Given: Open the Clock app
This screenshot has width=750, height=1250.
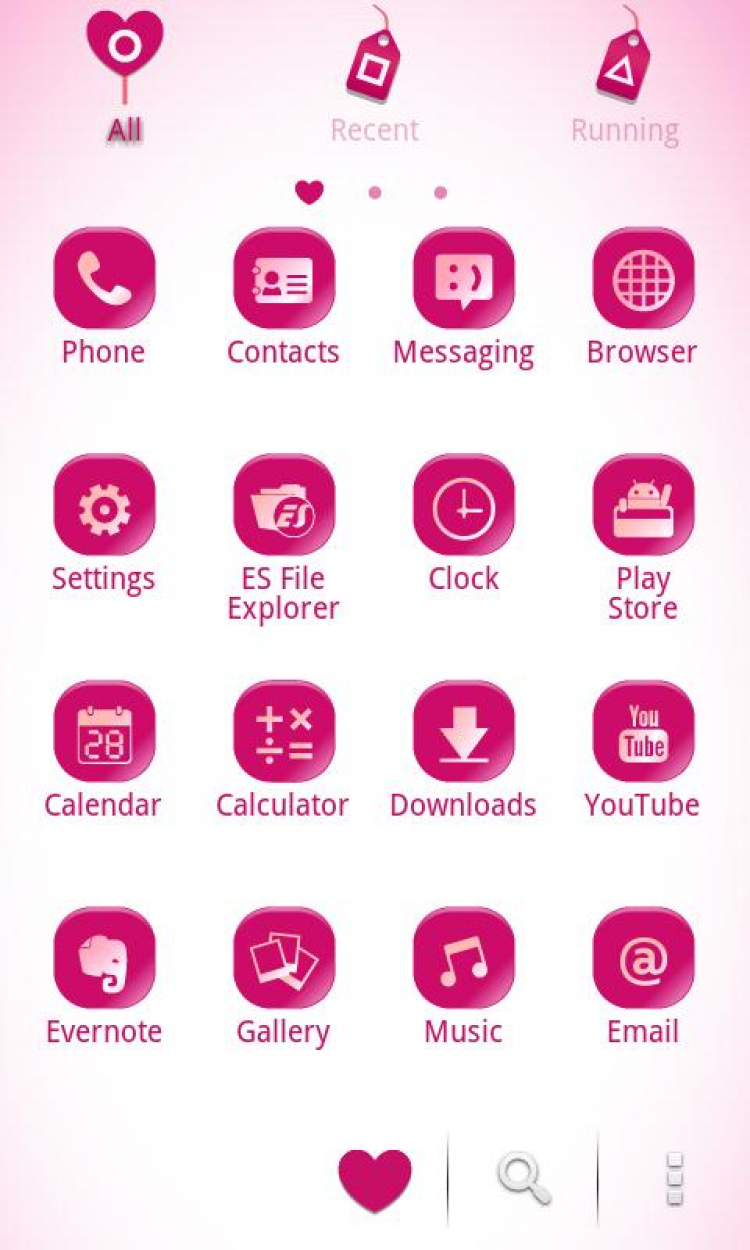Looking at the screenshot, I should click(463, 506).
